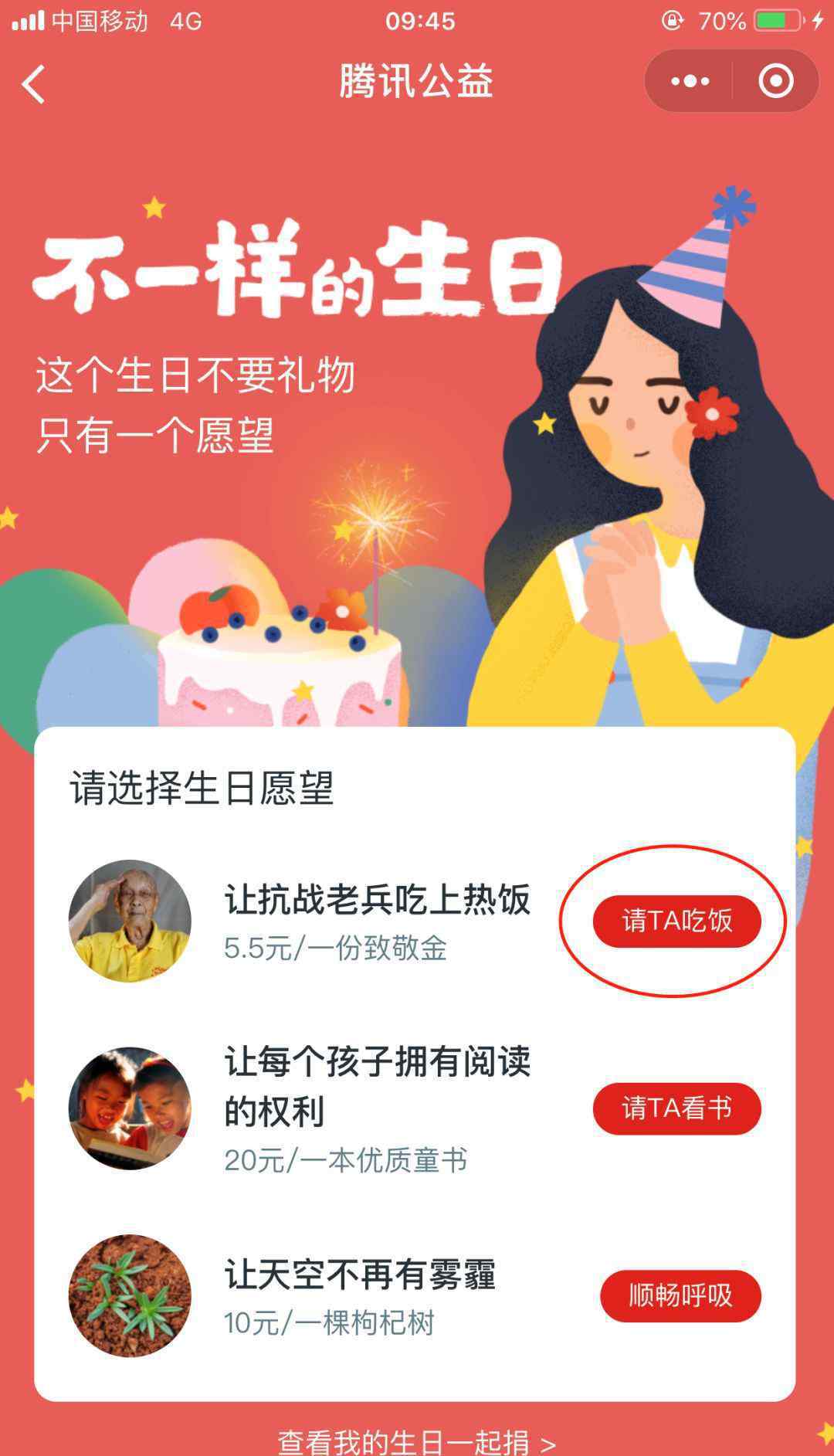Image resolution: width=834 pixels, height=1456 pixels.
Task: Open the mini program more-options menu
Action: click(690, 81)
